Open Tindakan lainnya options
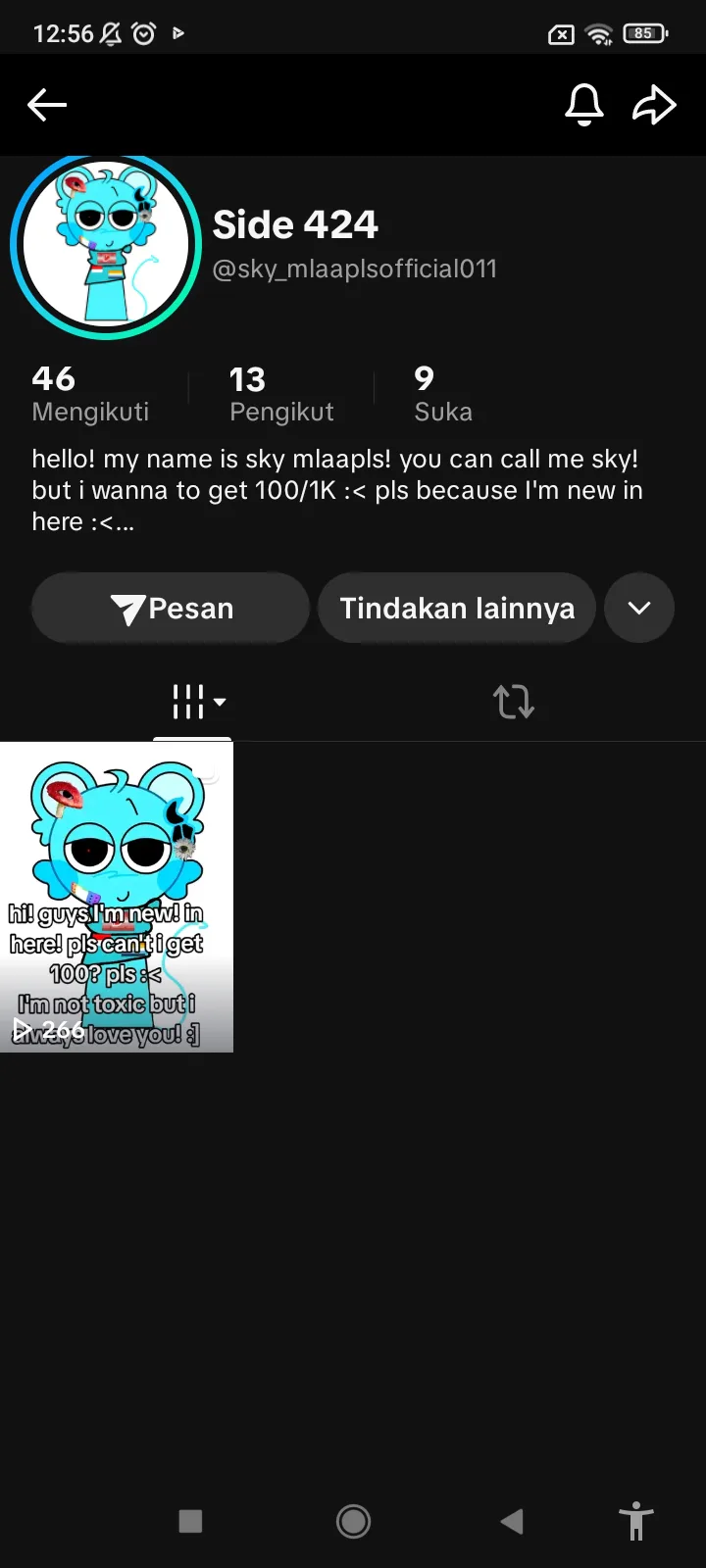The image size is (706, 1568). (457, 609)
